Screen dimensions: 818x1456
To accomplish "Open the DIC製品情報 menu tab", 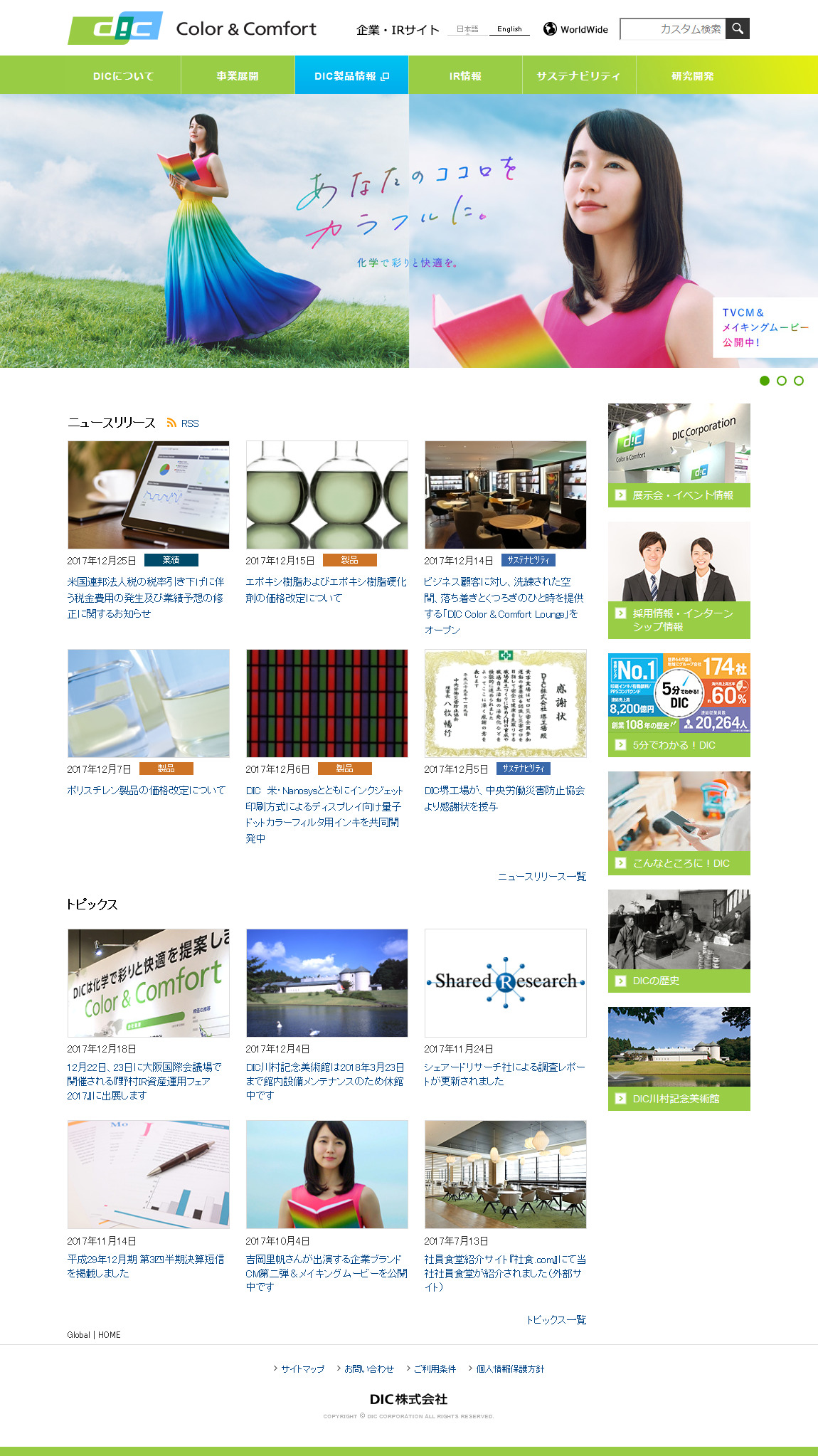I will tap(351, 75).
